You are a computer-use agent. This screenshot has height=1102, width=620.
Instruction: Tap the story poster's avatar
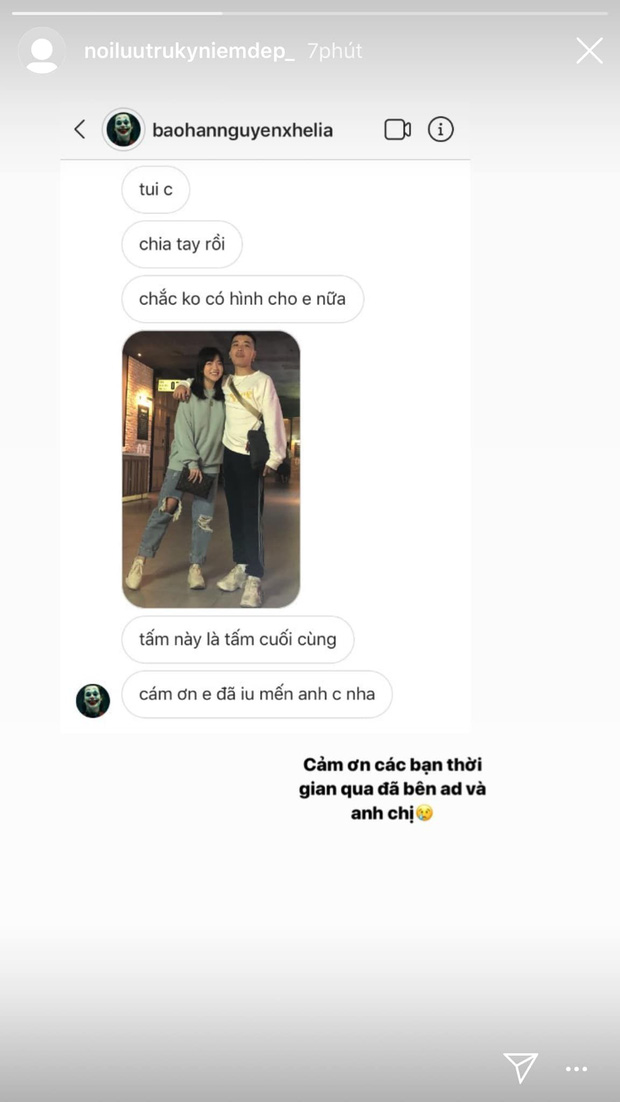[42, 51]
